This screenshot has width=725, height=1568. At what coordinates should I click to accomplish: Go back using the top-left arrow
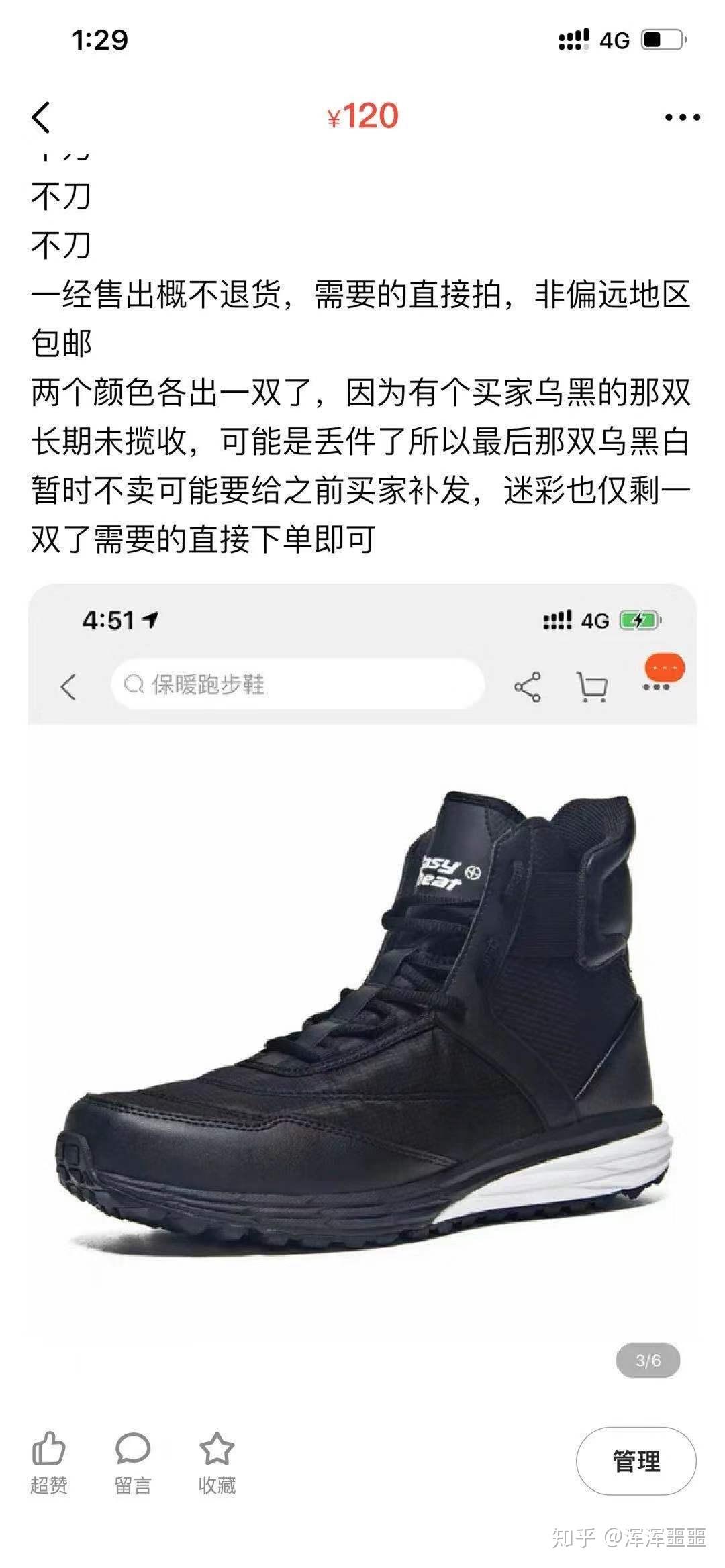coord(41,117)
